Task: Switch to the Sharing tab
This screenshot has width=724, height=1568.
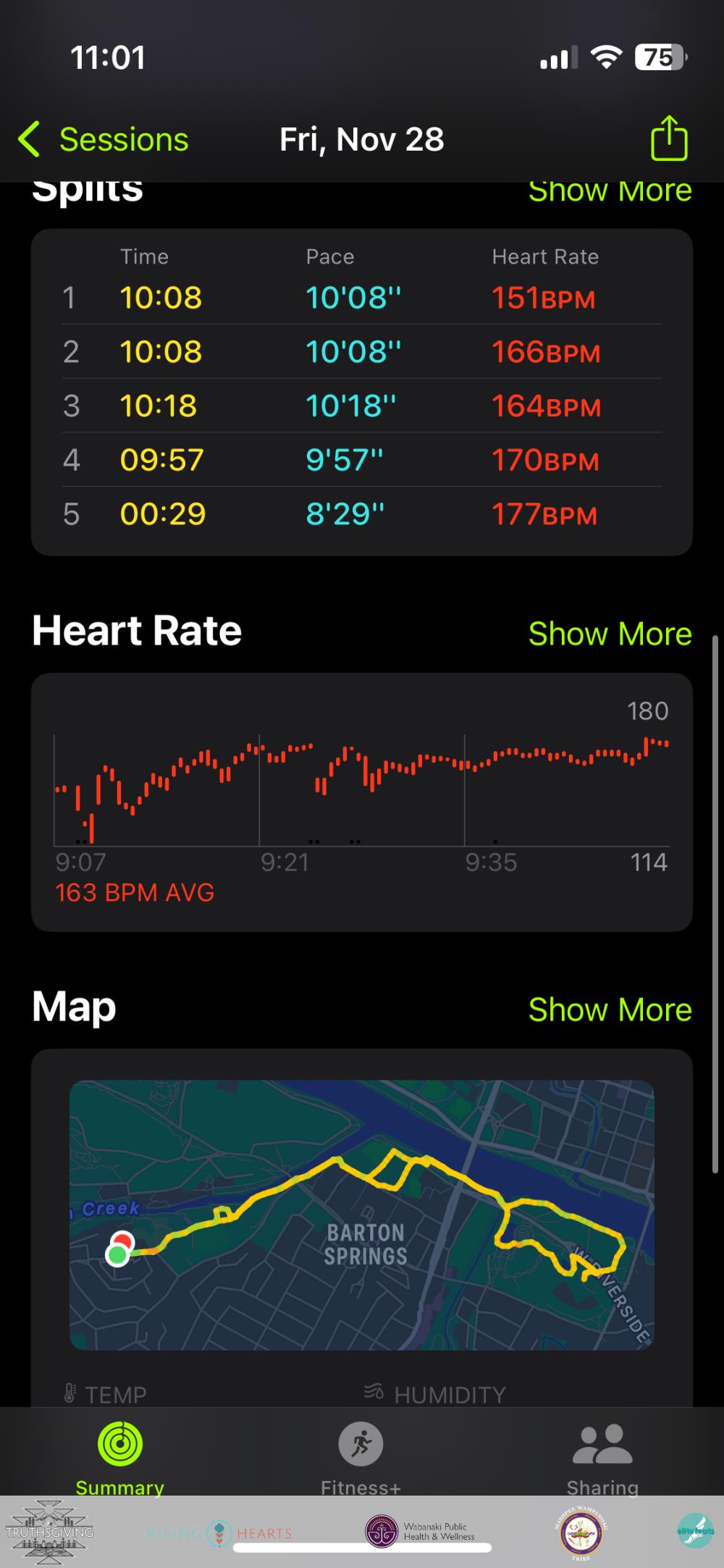Action: [x=602, y=1457]
